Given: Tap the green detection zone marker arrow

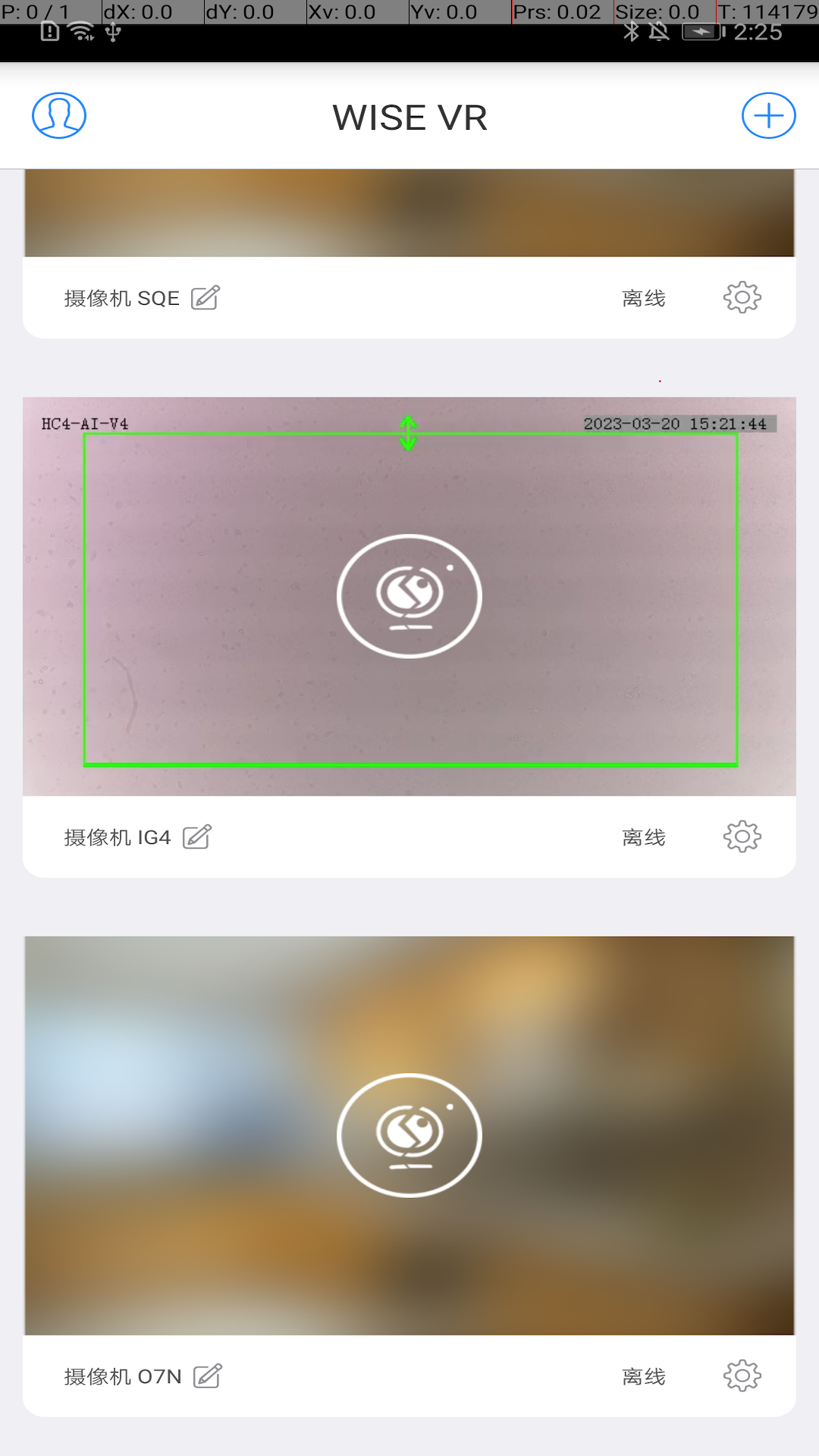Looking at the screenshot, I should click(x=409, y=435).
